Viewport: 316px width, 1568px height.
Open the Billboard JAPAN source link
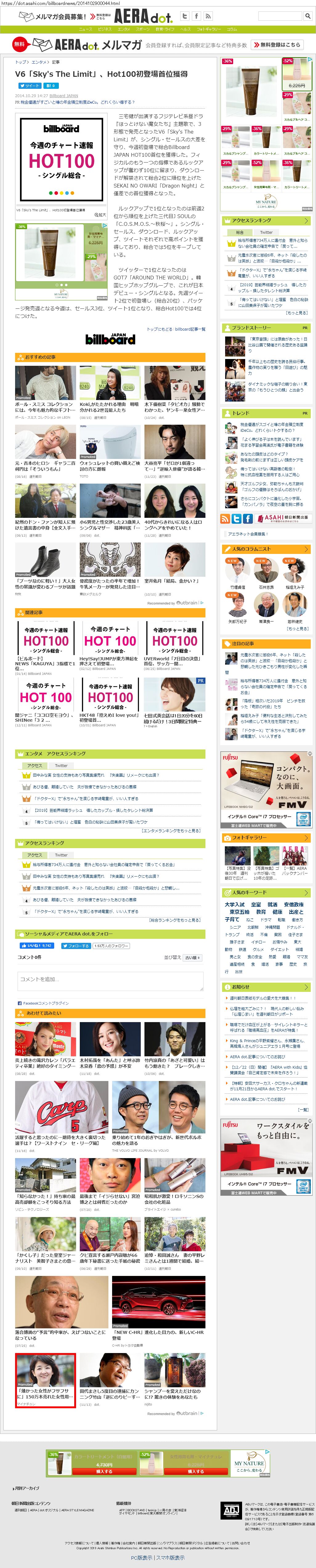(64, 96)
